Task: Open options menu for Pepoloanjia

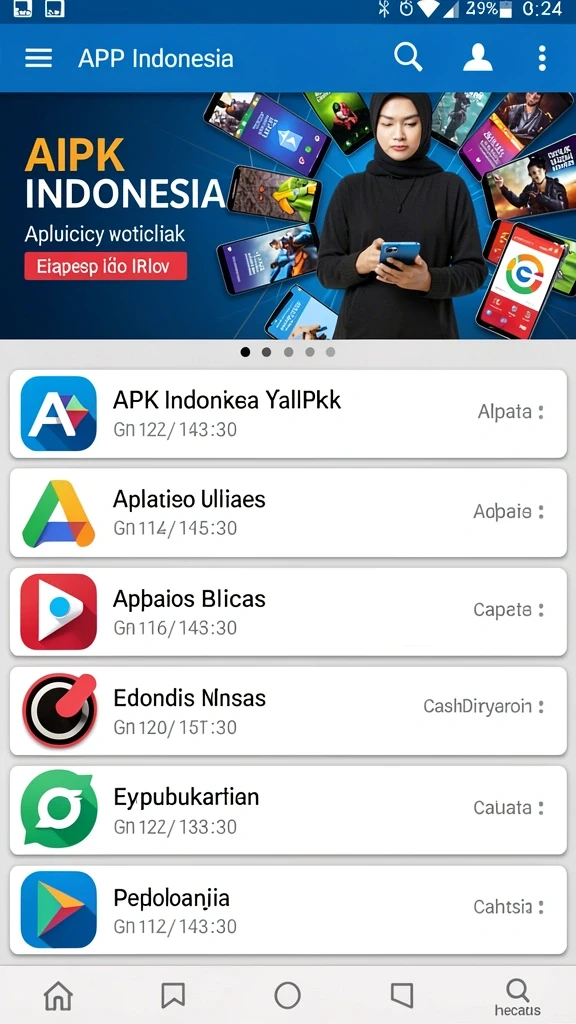Action: (x=541, y=906)
